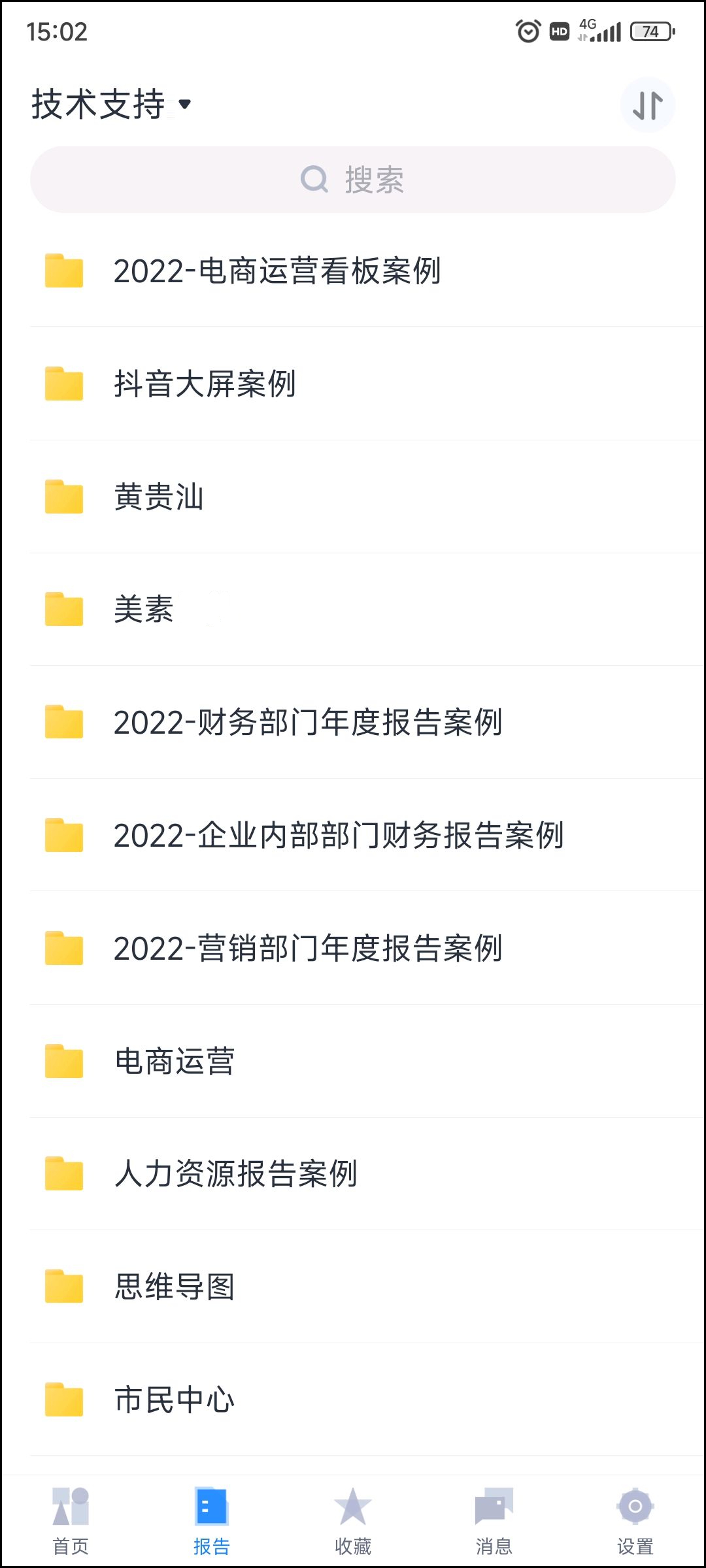Open the 2022-营销部门年度报告案例 folder
706x1568 pixels.
pyautogui.click(x=308, y=949)
